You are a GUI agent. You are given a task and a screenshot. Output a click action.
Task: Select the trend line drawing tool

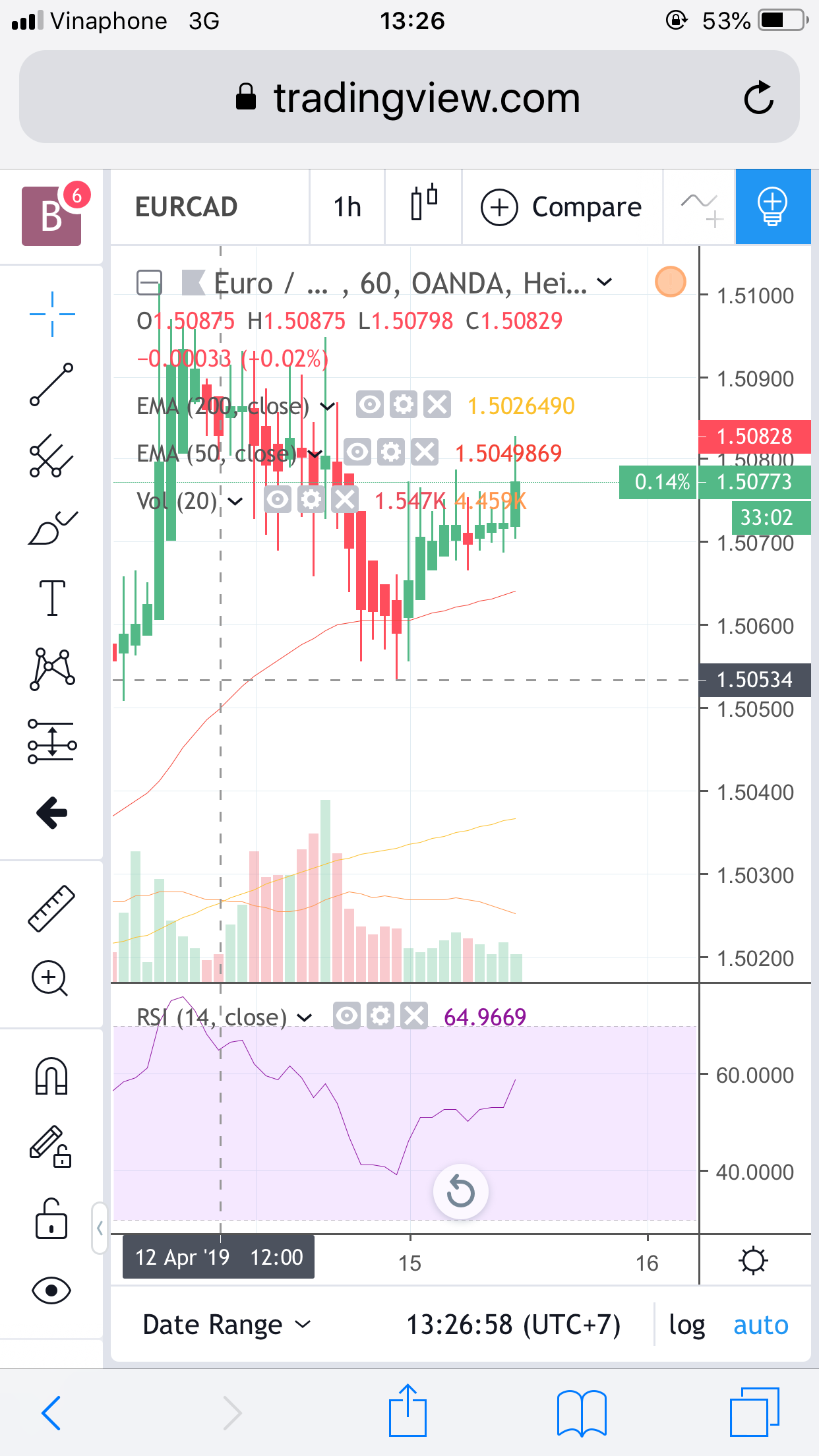51,384
